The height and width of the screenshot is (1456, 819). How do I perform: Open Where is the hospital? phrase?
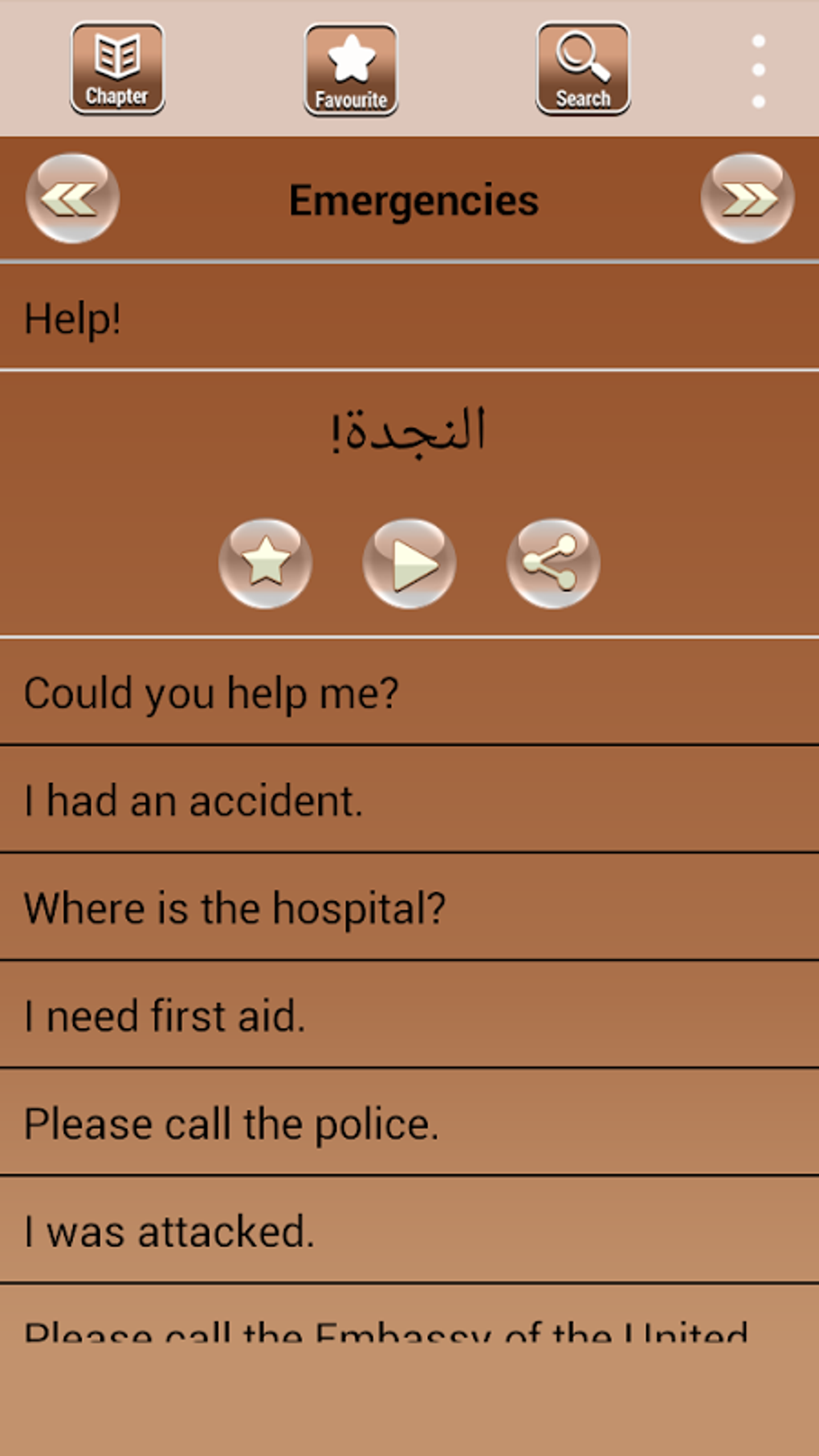point(409,907)
